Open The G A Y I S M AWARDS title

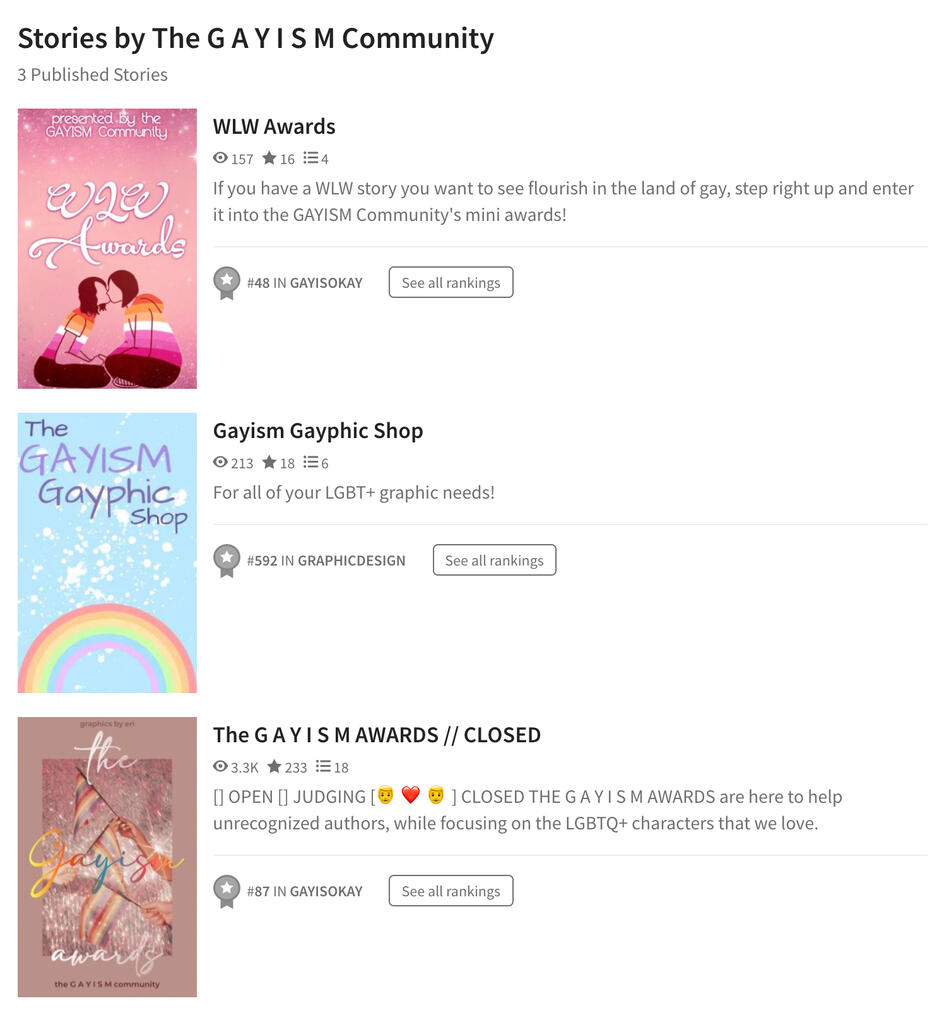(x=376, y=735)
